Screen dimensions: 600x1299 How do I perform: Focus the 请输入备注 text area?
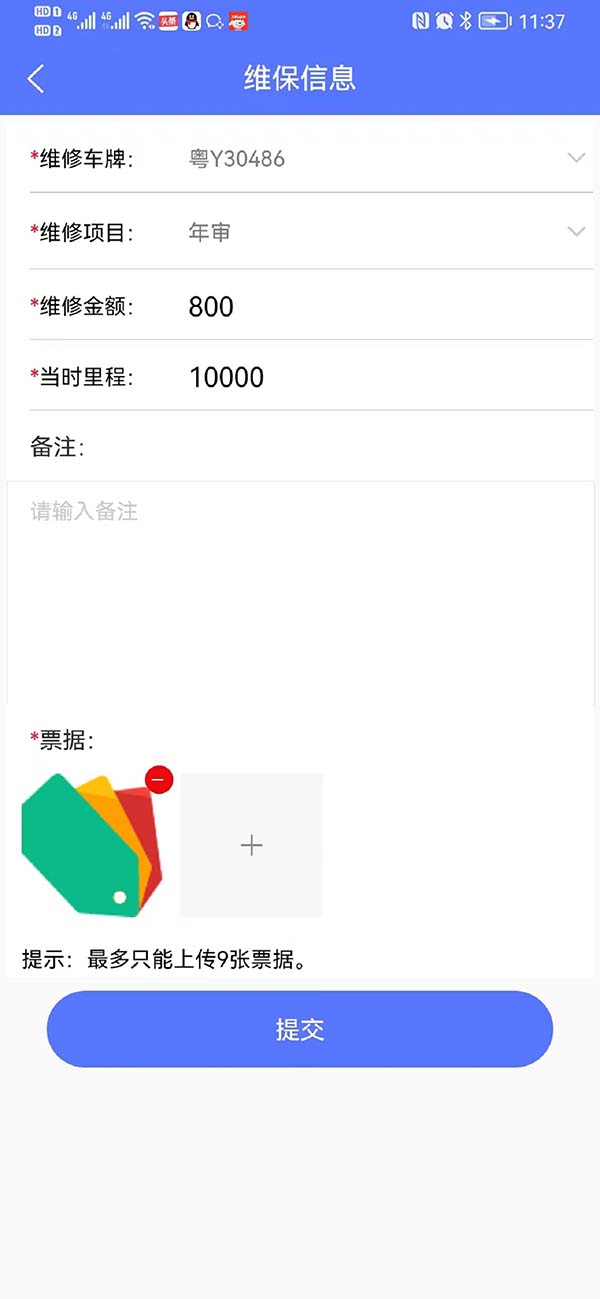coord(300,590)
